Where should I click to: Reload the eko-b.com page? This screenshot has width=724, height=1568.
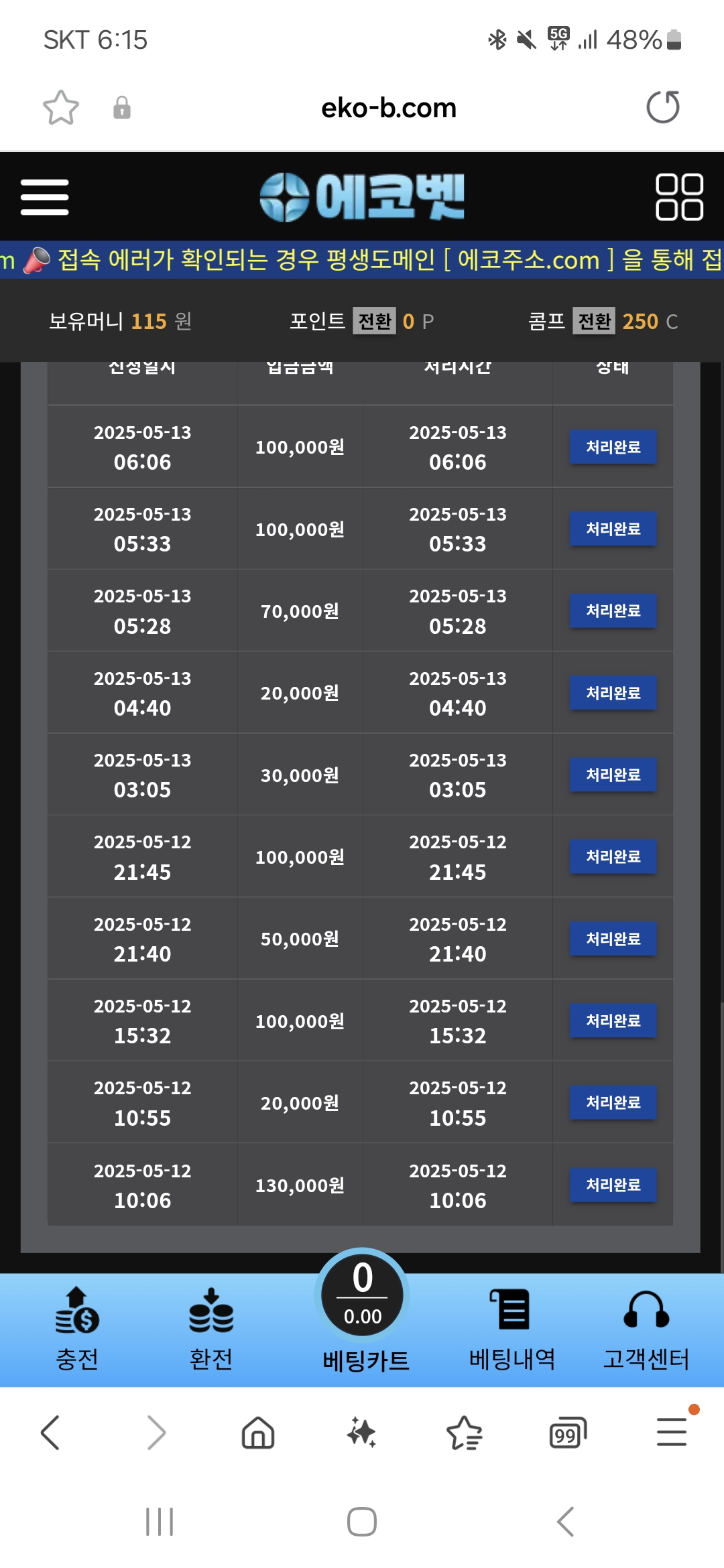(x=663, y=107)
